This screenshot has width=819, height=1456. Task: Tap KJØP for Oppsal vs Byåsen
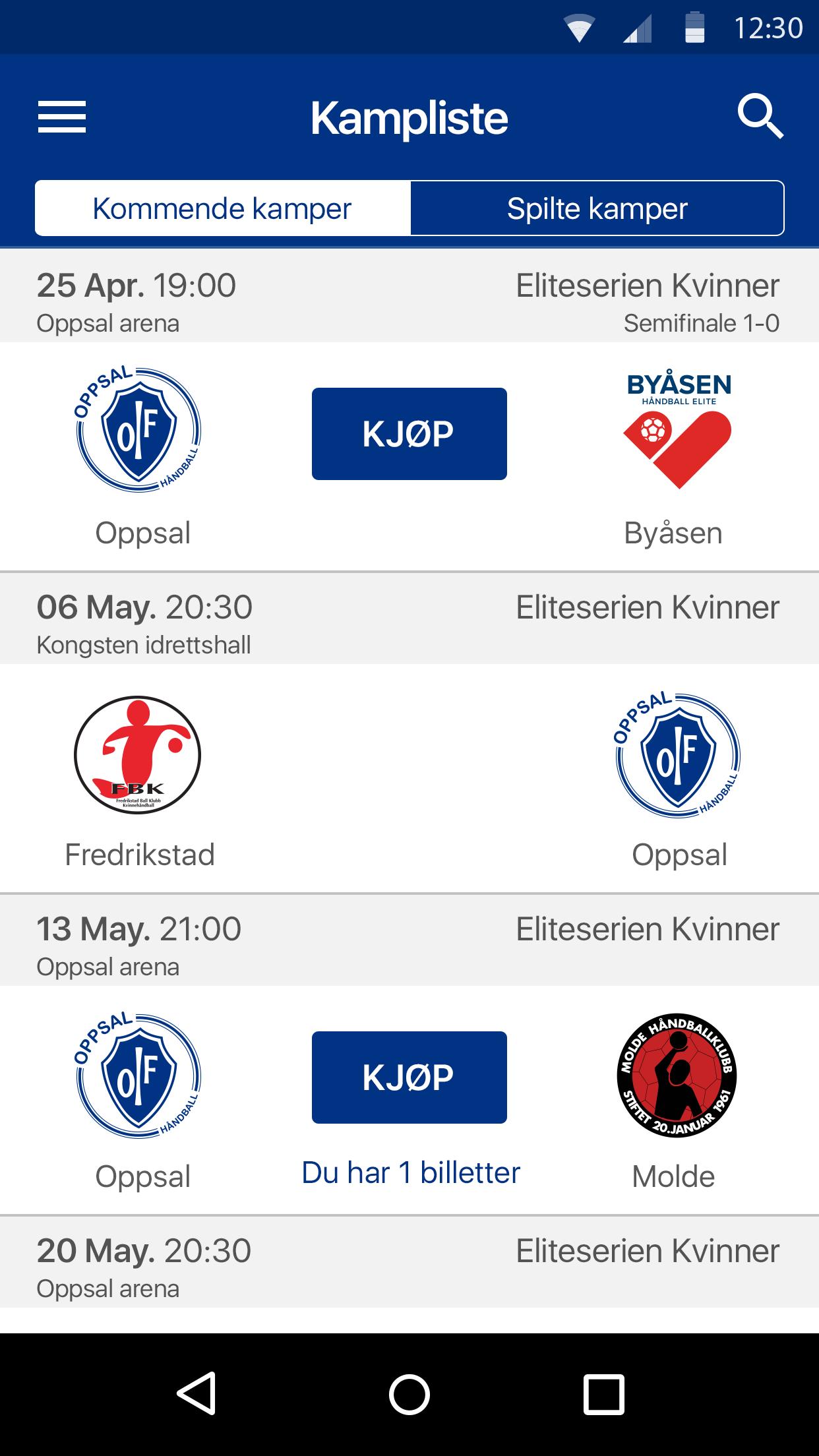coord(409,434)
